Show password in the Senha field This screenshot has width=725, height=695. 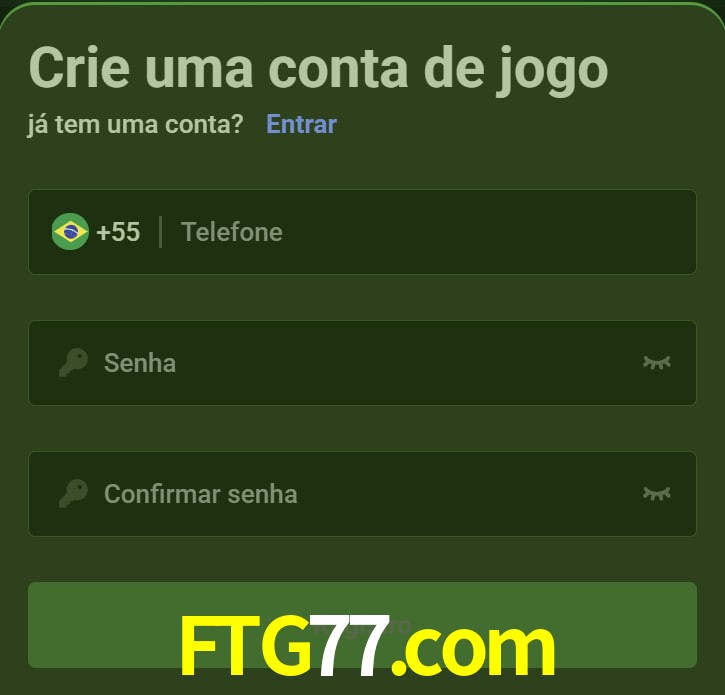(656, 362)
